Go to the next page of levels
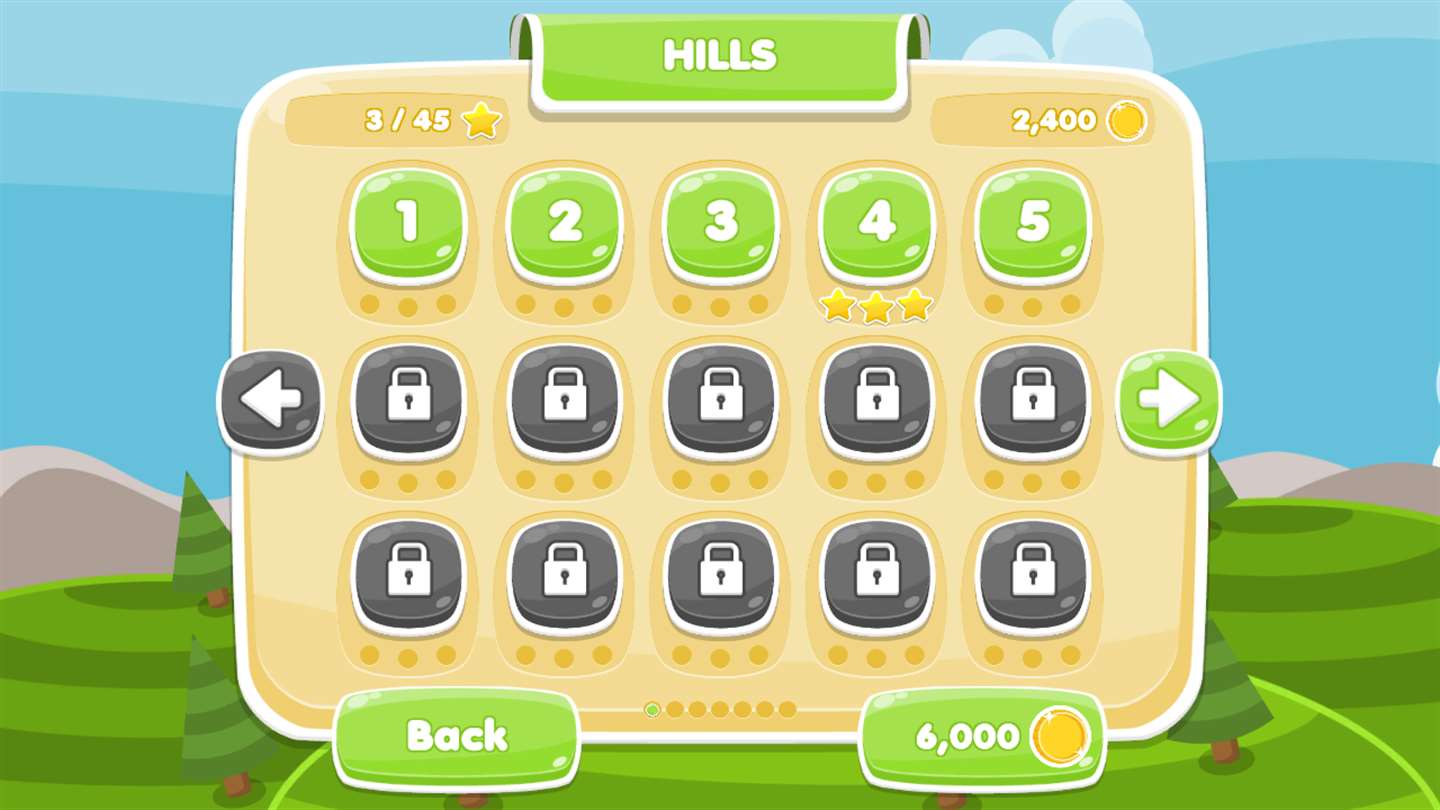 coord(1168,400)
